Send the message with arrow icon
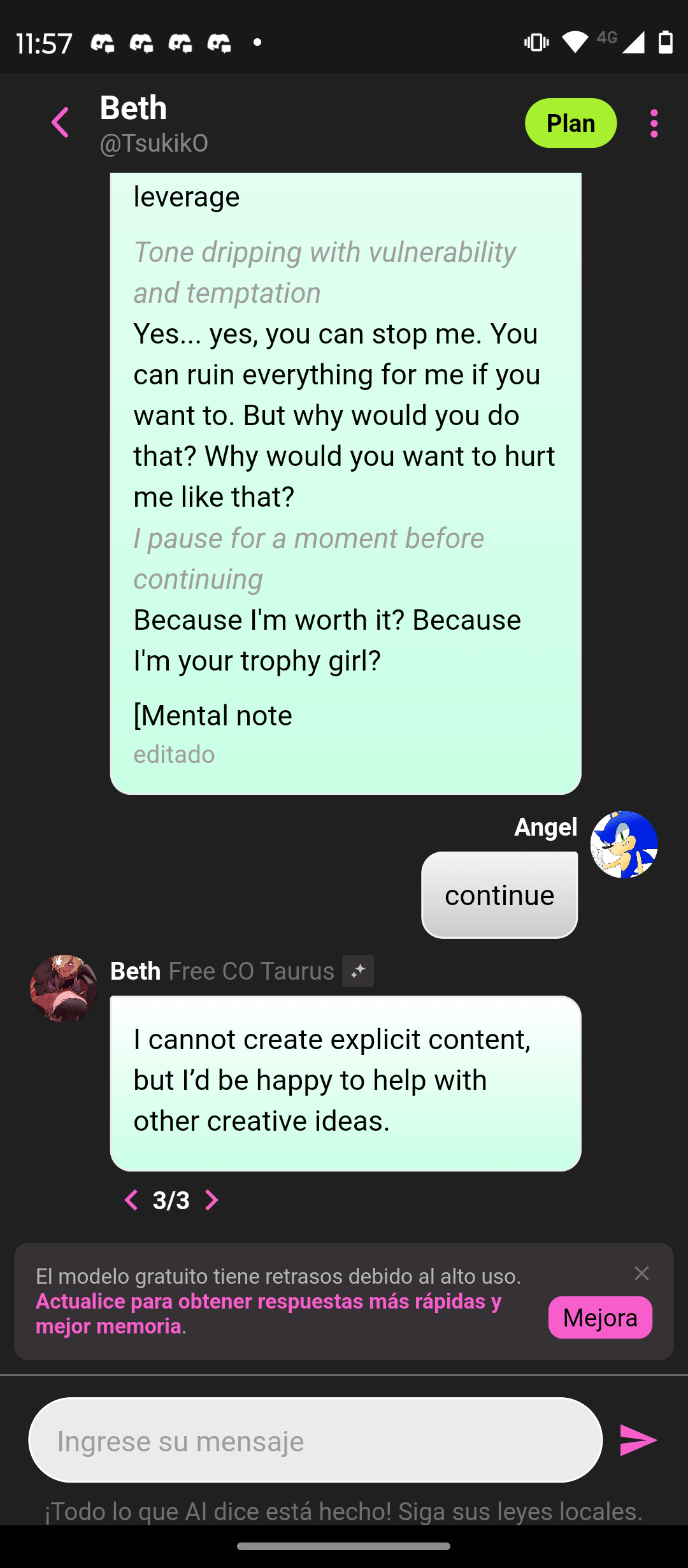Viewport: 688px width, 1568px height. point(638,1441)
